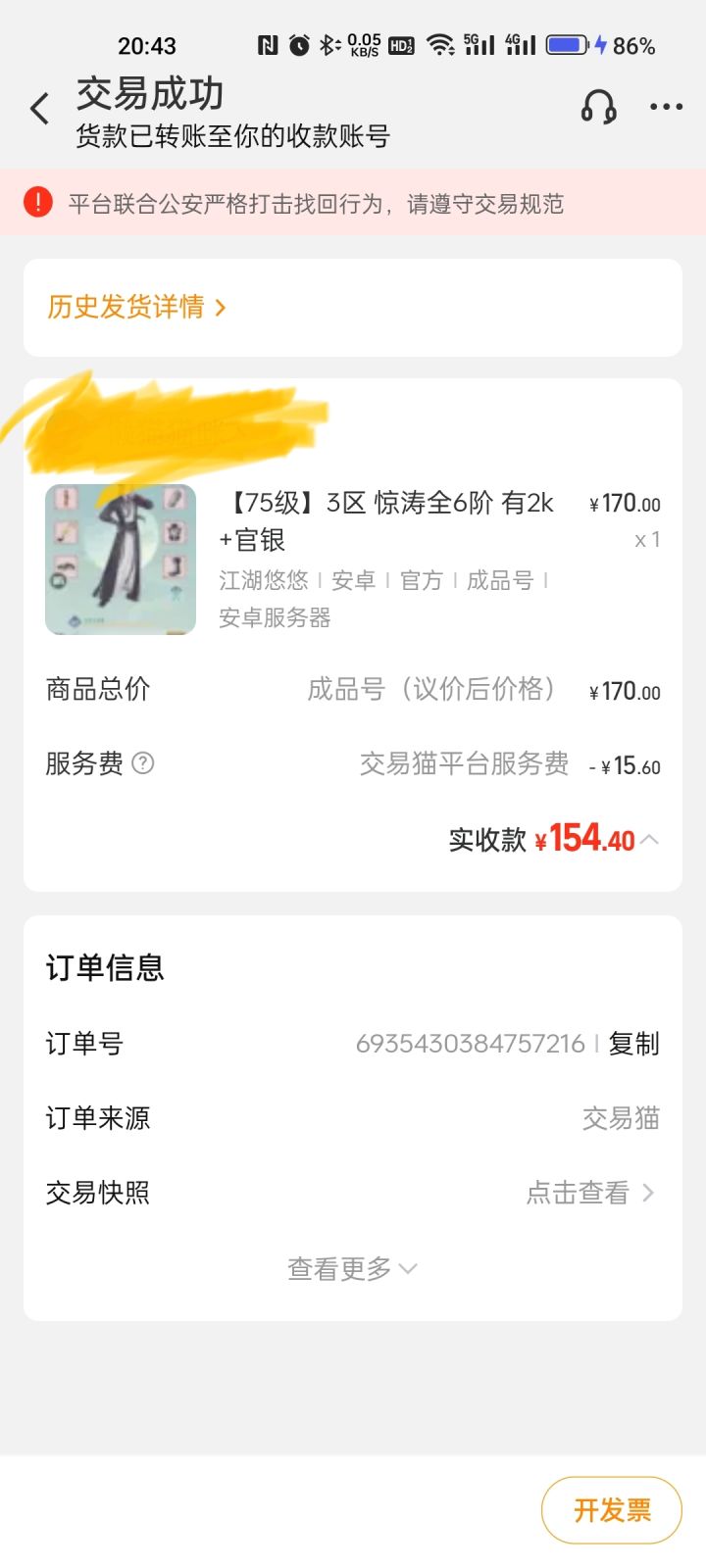Tap the 服务费 help question icon

(143, 763)
